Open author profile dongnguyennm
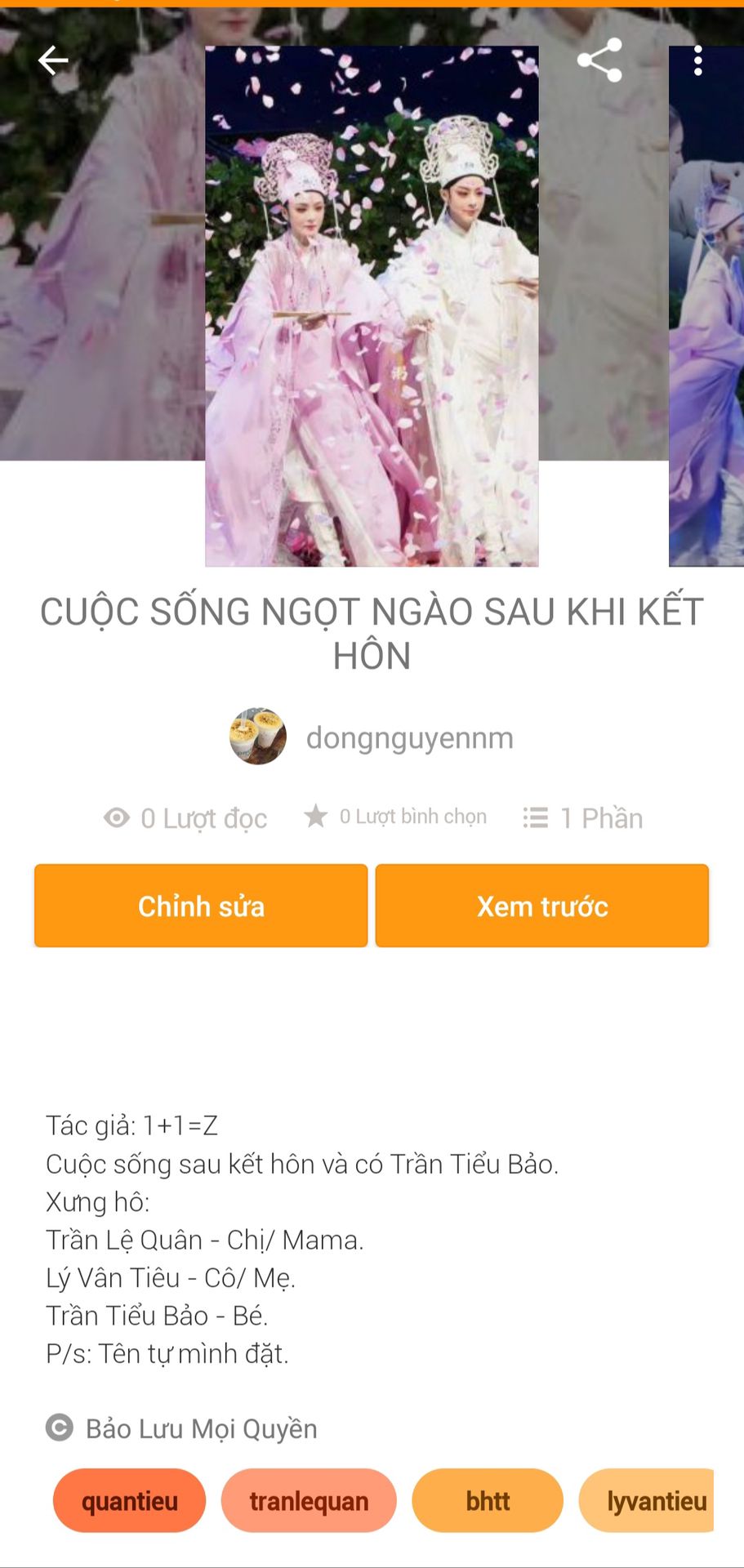The image size is (744, 1568). (x=372, y=737)
